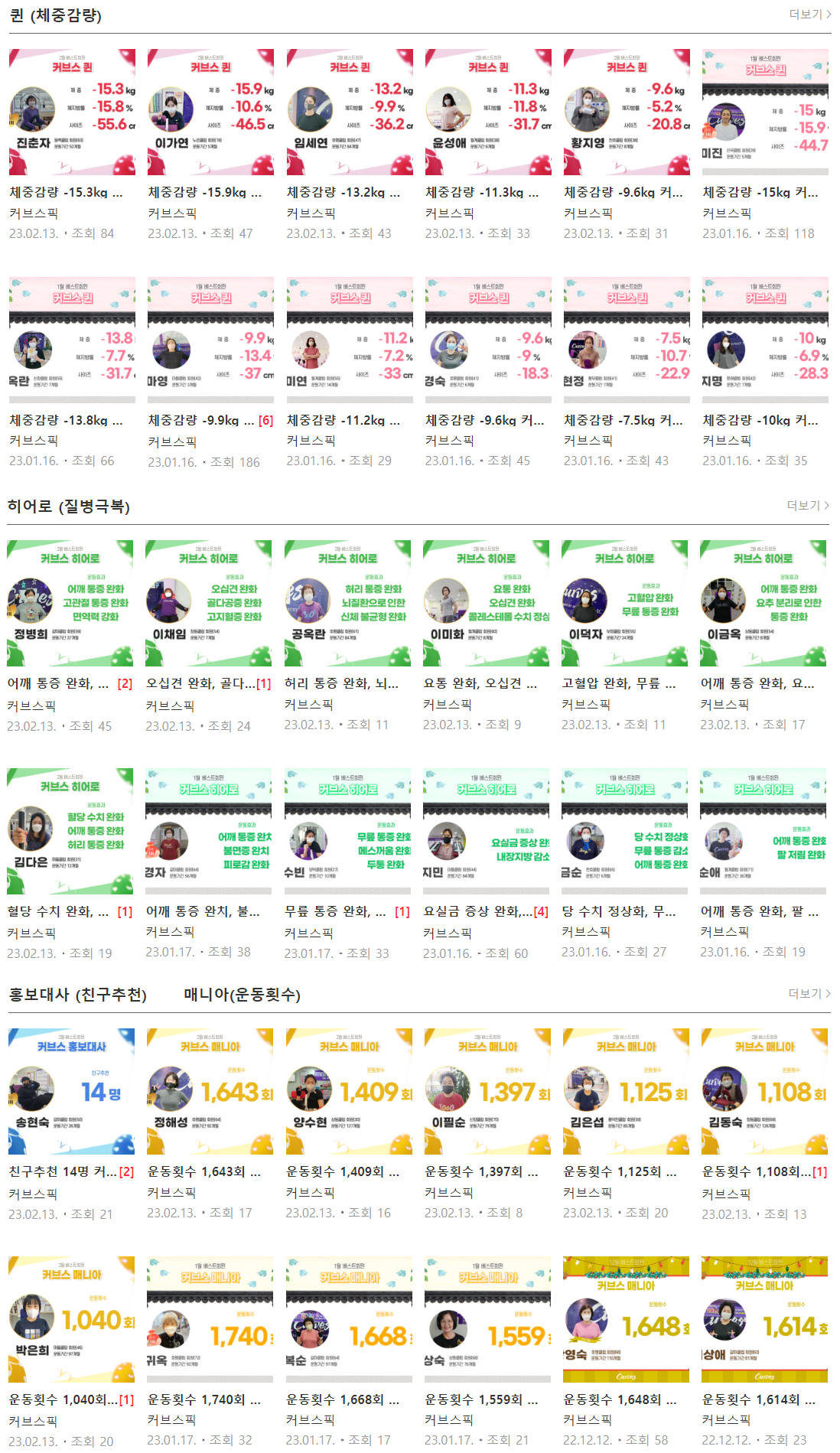Open 더보기 next to 히어로 (질병극복)
840x1453 pixels.
807,506
